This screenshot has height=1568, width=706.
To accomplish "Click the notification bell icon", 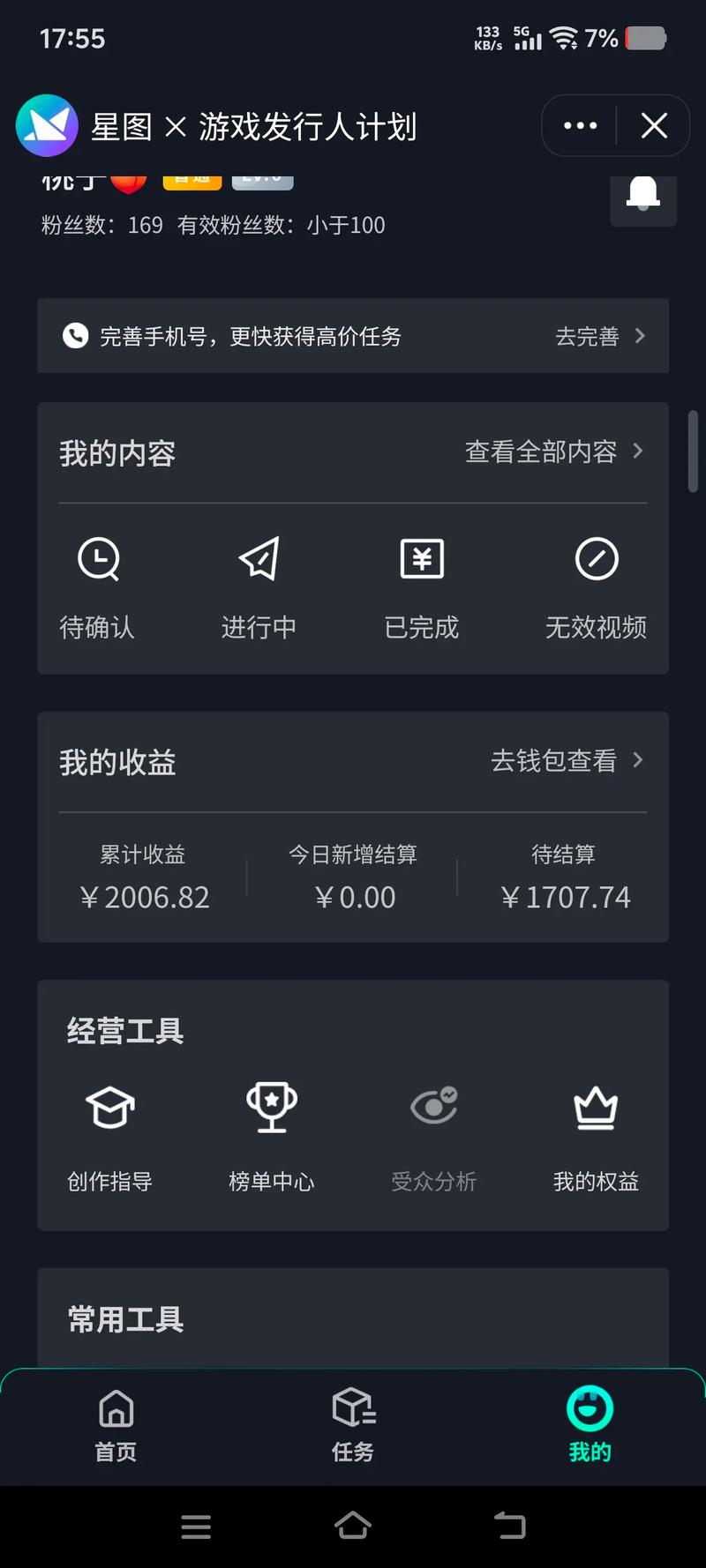I will pos(643,201).
